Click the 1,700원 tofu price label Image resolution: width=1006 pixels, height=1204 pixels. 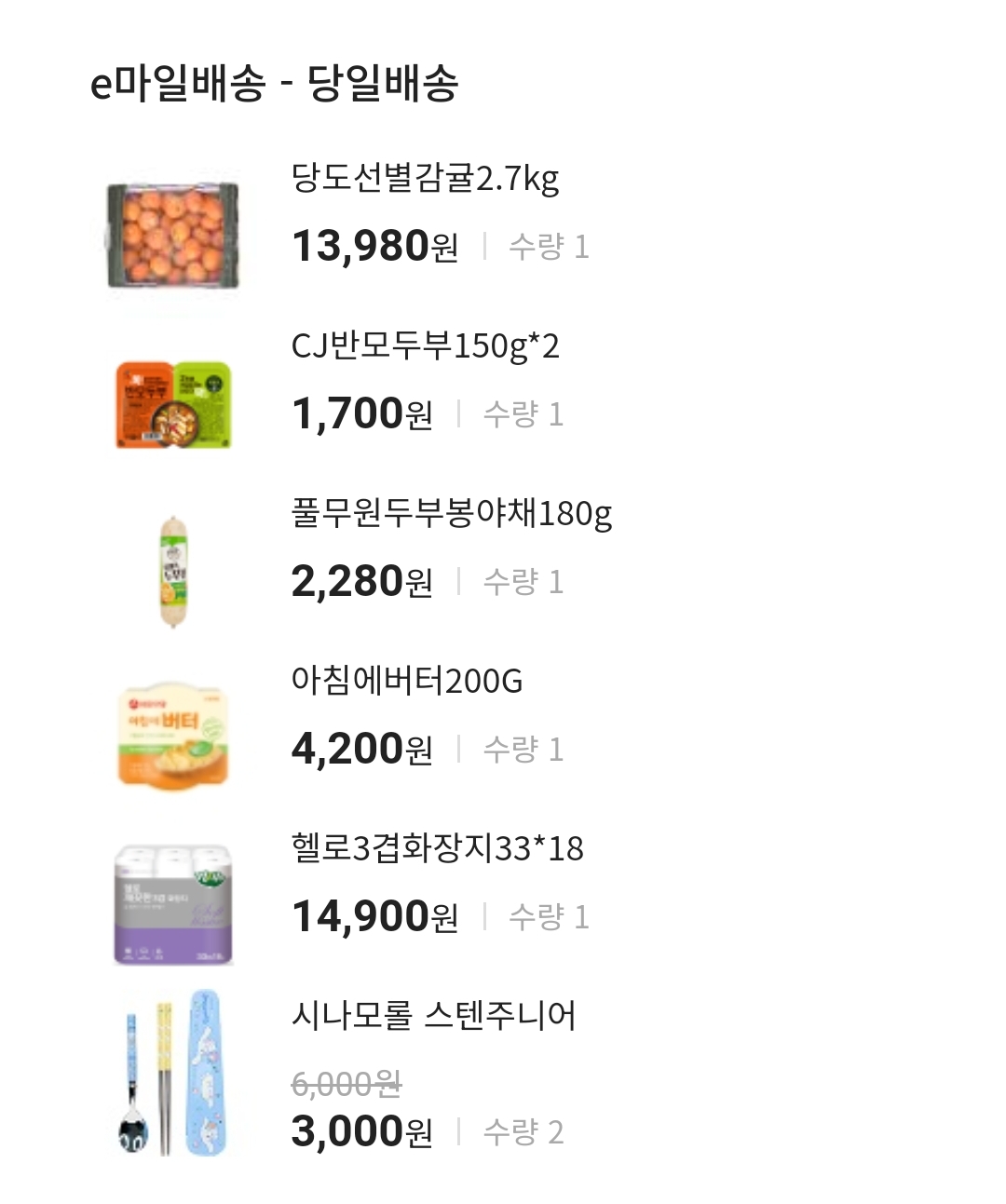pos(362,415)
